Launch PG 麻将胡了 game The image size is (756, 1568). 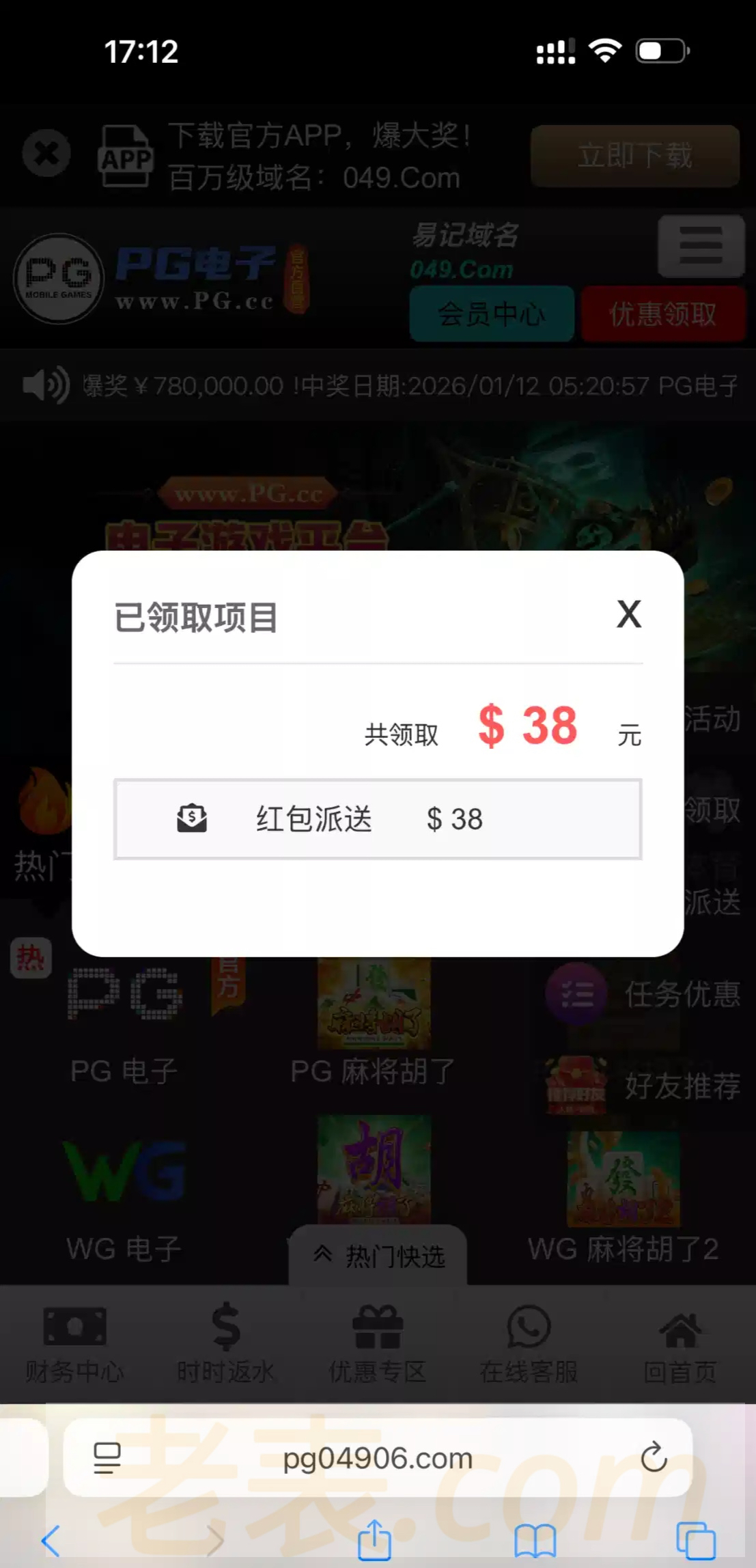coord(374,1018)
